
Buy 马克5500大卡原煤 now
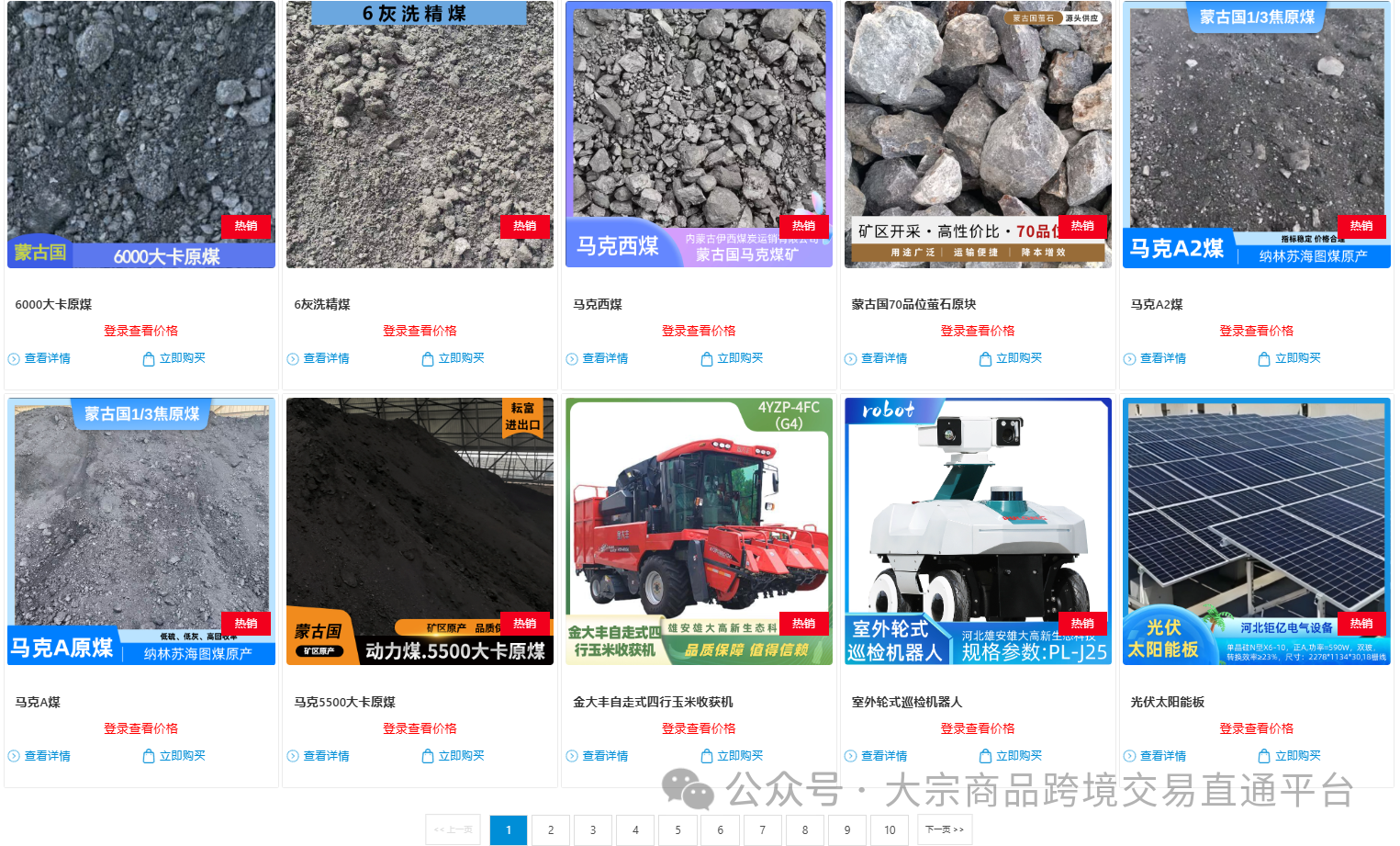pyautogui.click(x=454, y=756)
